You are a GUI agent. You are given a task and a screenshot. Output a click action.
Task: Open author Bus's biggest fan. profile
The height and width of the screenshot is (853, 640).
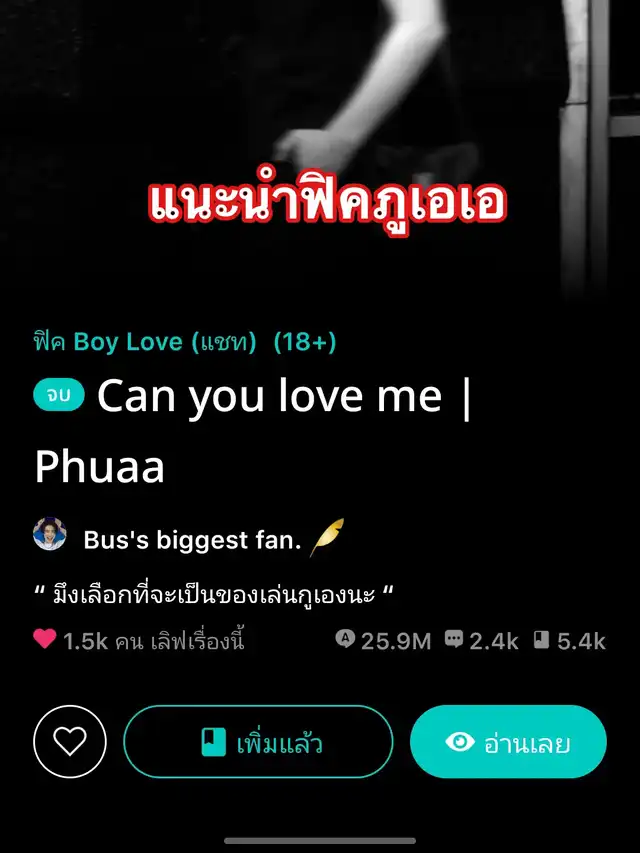(191, 540)
